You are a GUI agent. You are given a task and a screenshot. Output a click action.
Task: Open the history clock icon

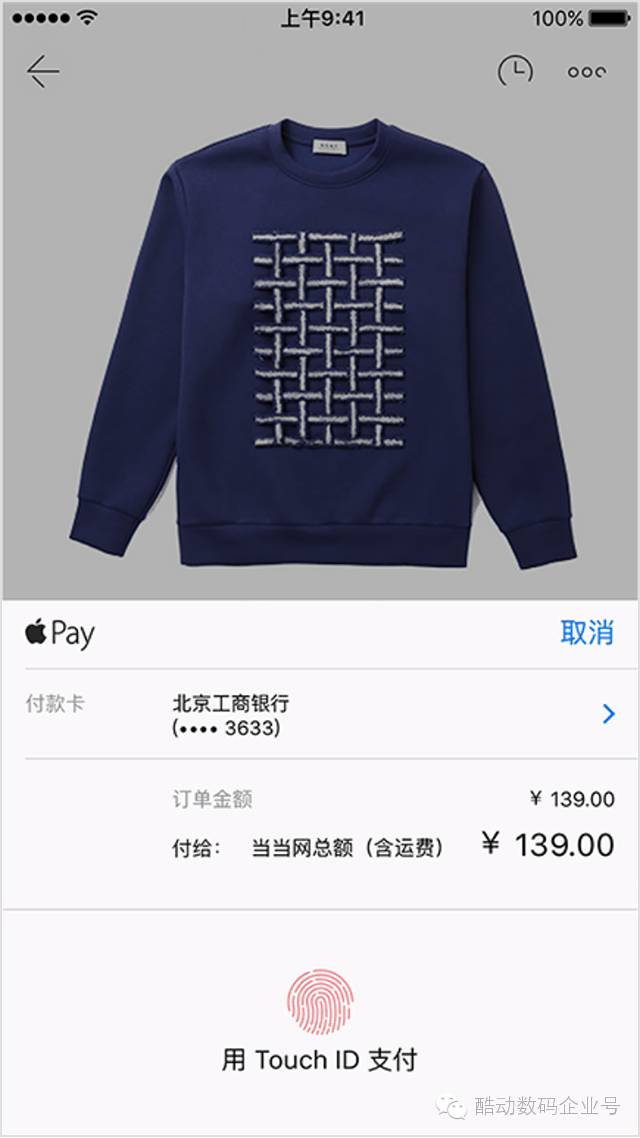click(515, 71)
